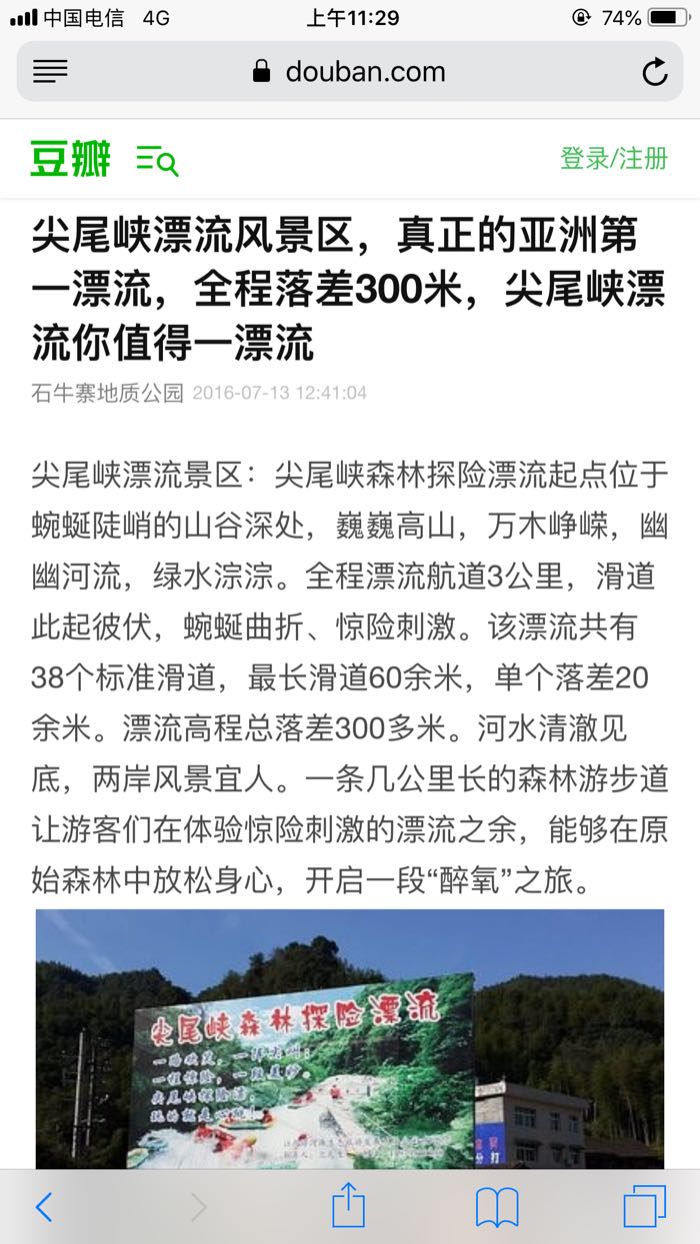Tap 登录/注册 to sign in
Screen dimensions: 700x1244
click(x=614, y=158)
